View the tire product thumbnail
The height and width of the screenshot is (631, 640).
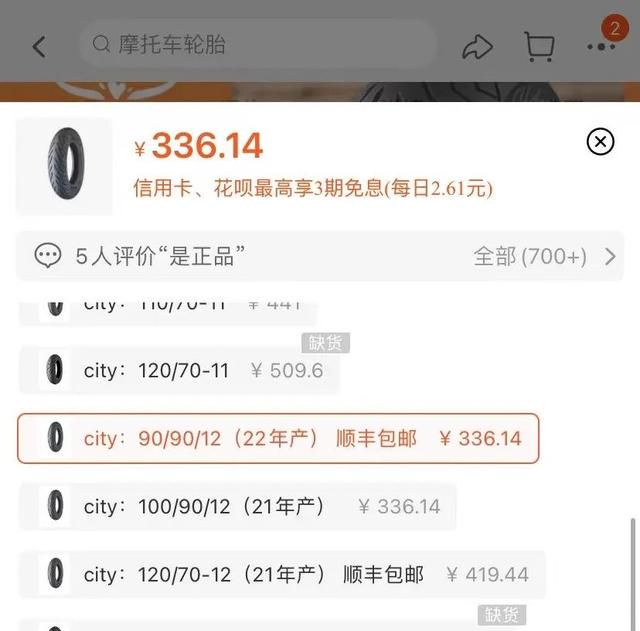(65, 165)
